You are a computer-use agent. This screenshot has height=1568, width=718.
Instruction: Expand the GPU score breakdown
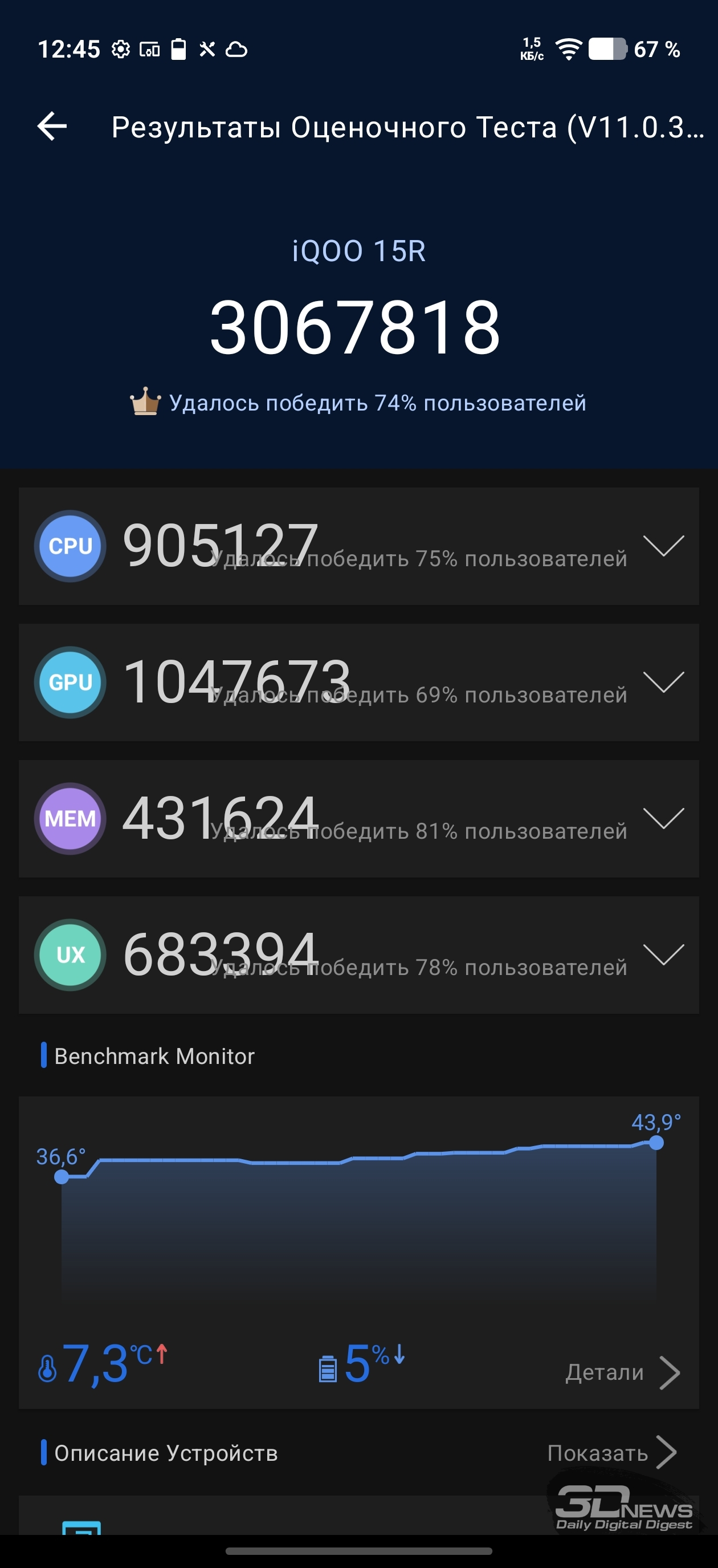tap(663, 682)
